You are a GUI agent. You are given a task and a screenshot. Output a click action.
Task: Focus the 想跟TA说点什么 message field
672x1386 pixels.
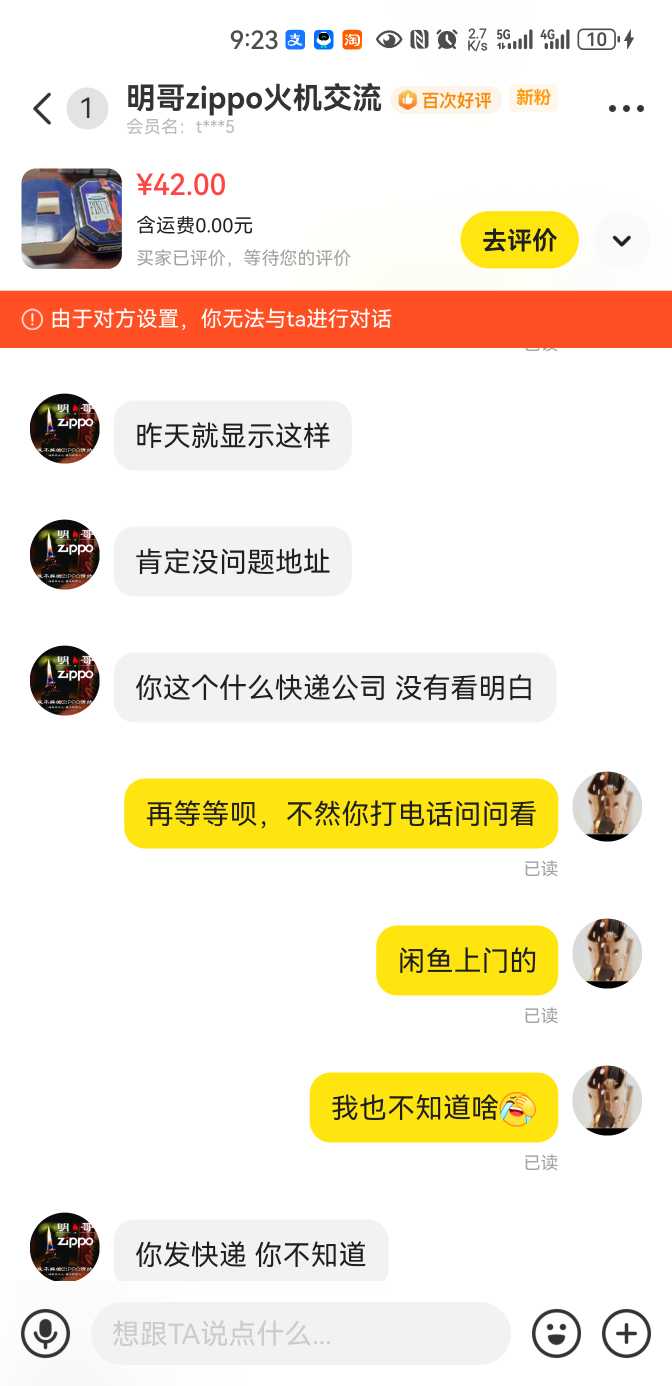(300, 1333)
